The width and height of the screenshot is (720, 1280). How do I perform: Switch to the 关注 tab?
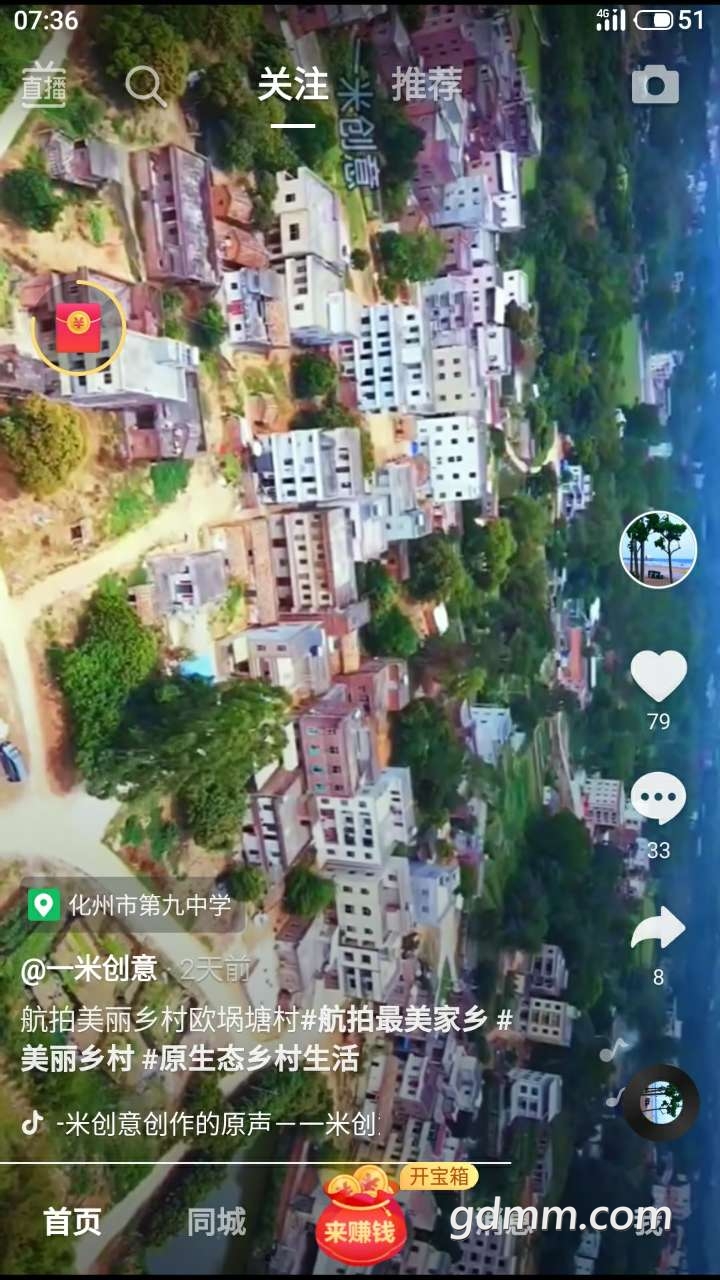tap(293, 86)
